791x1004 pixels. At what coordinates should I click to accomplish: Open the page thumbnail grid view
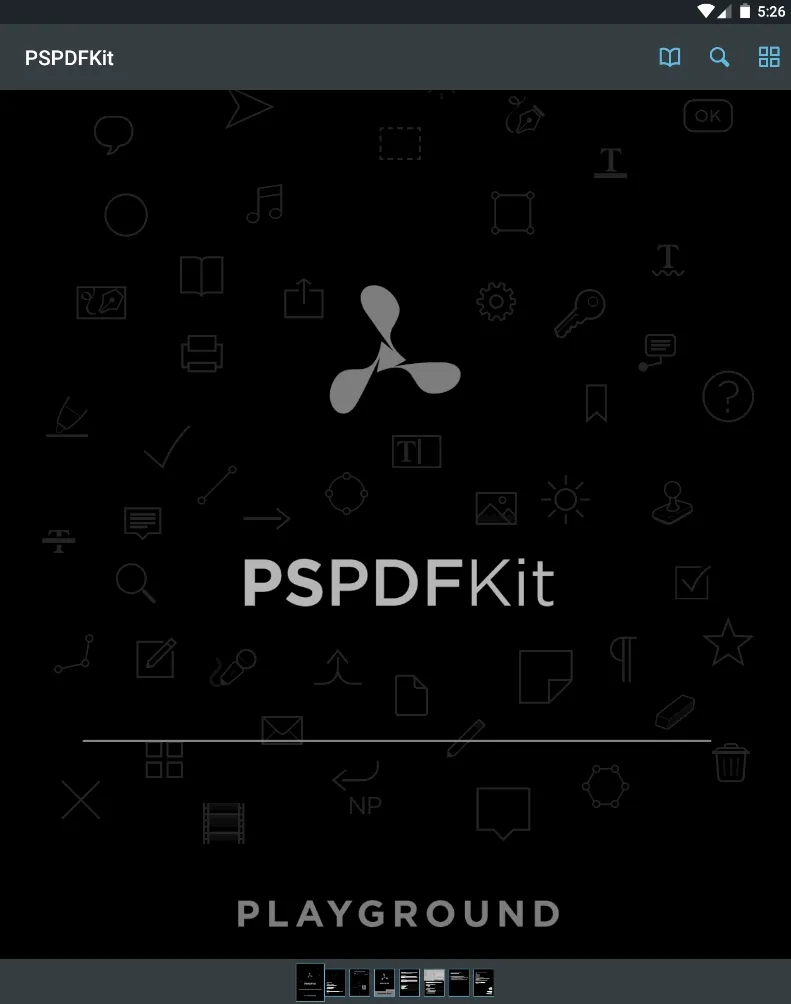point(769,57)
